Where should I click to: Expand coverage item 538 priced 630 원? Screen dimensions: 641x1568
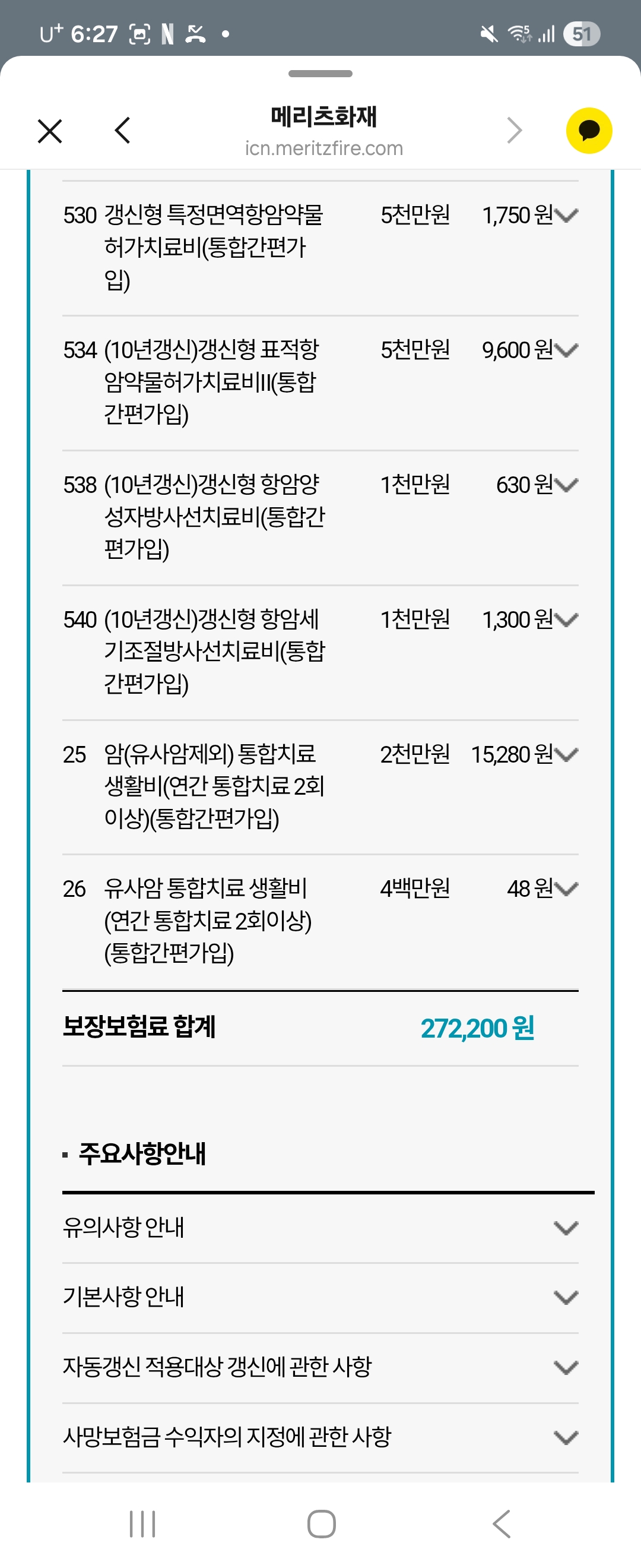566,485
